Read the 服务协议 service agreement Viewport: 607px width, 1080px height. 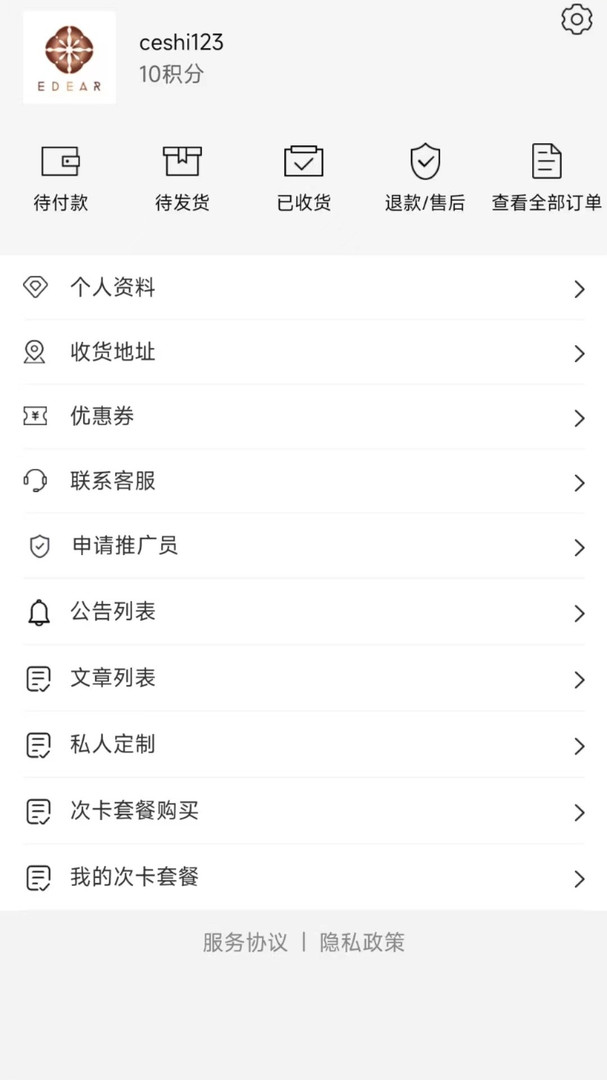[x=245, y=943]
